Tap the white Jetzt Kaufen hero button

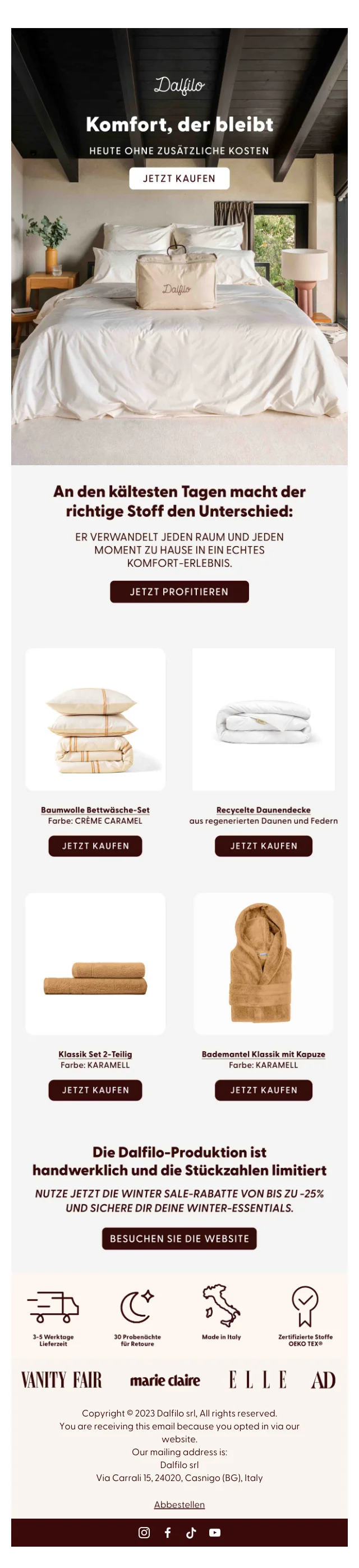click(x=179, y=178)
